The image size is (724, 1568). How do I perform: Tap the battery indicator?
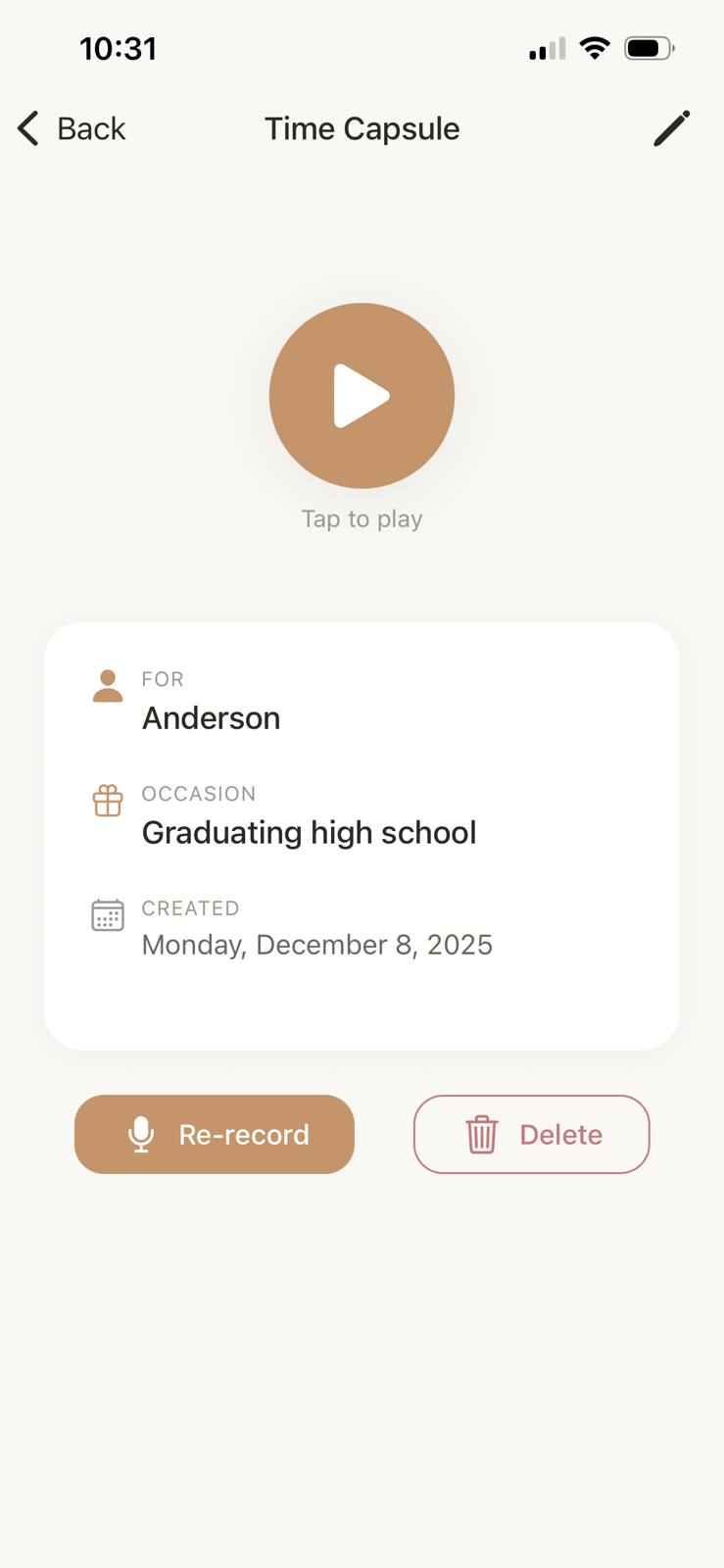click(x=648, y=47)
